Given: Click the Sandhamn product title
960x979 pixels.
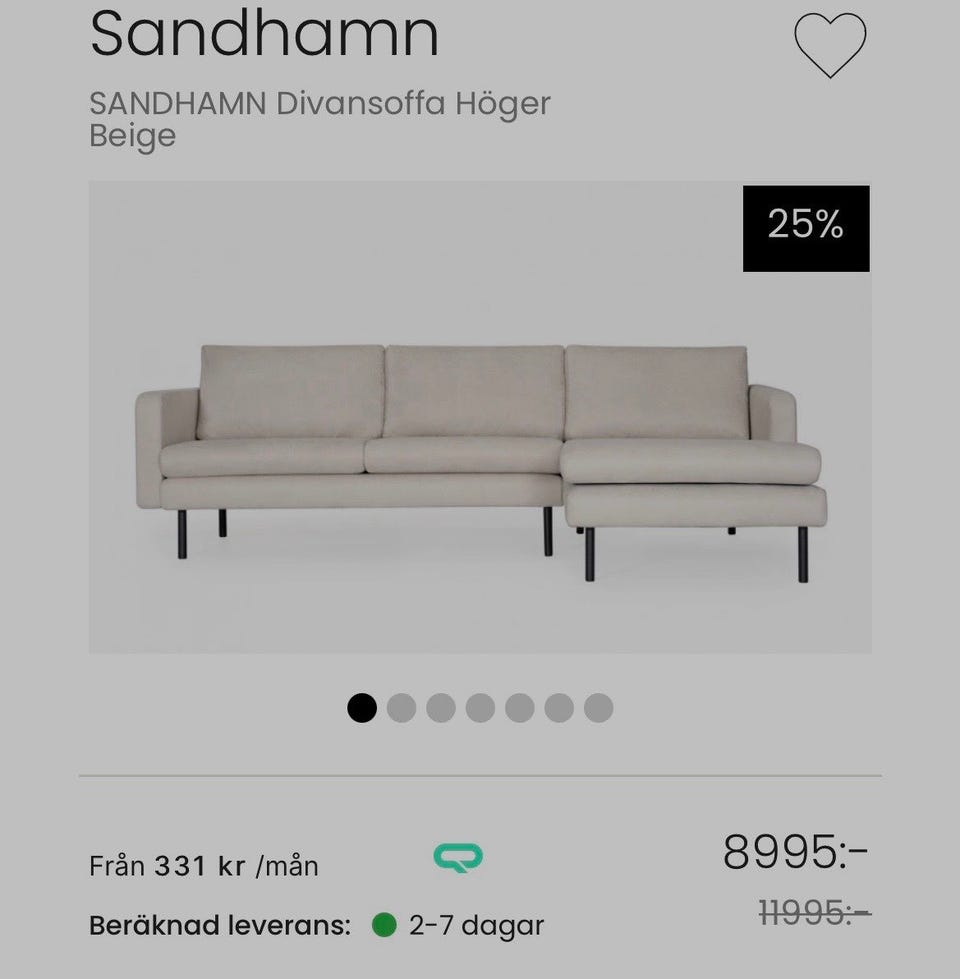Looking at the screenshot, I should point(264,35).
